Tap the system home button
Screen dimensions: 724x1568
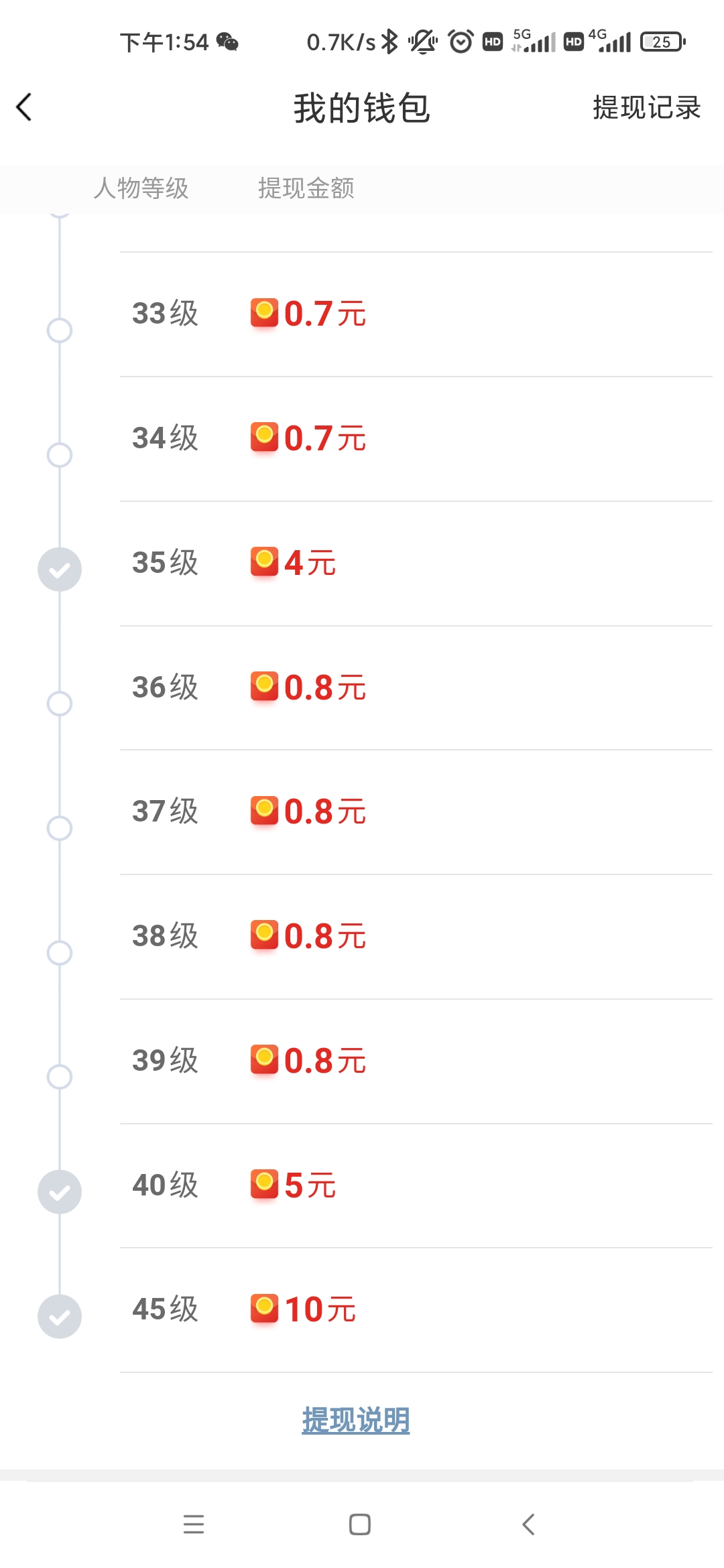click(360, 1524)
